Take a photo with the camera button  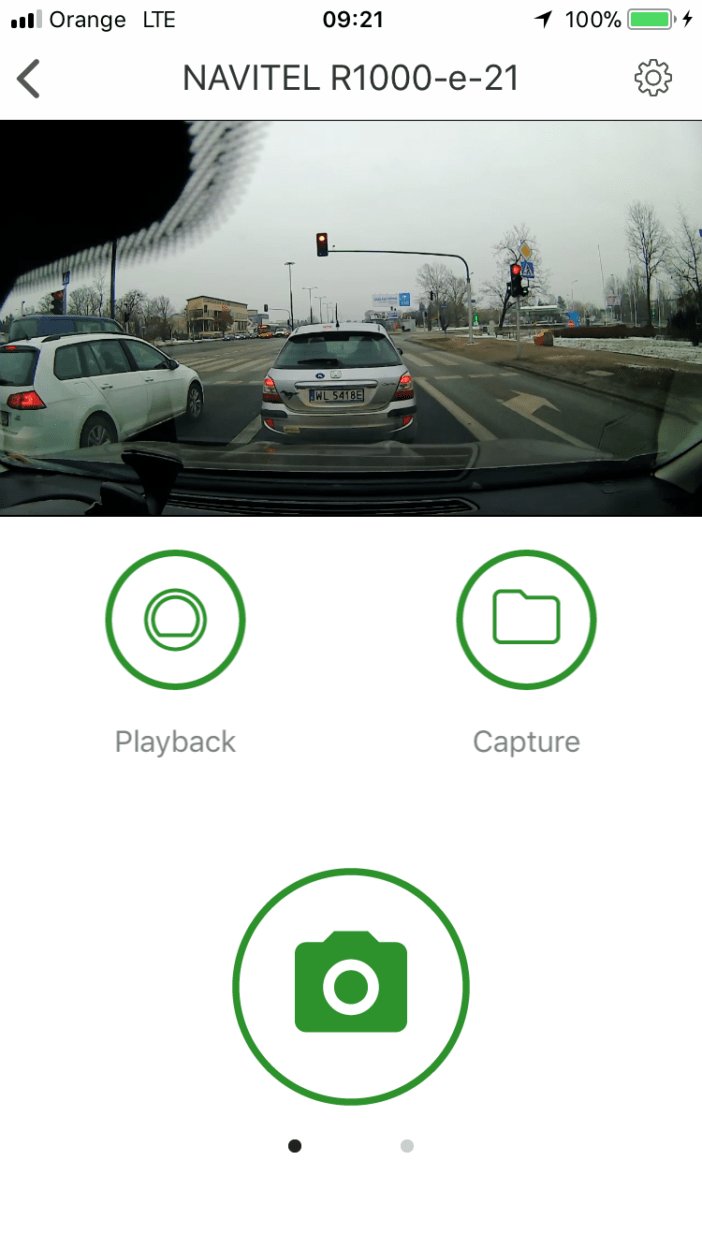[351, 985]
